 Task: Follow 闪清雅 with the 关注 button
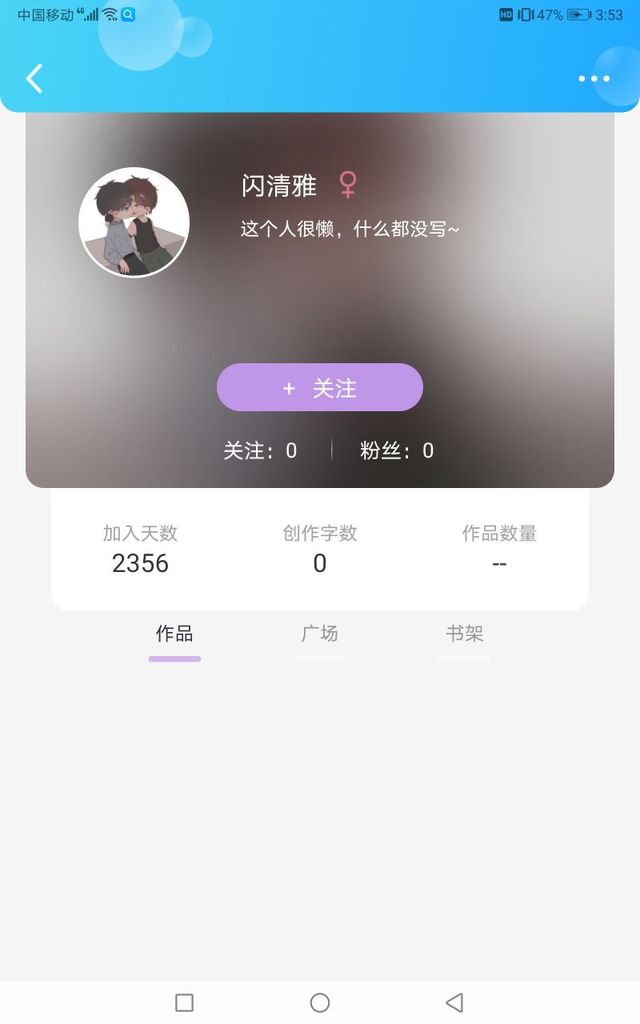pos(320,388)
